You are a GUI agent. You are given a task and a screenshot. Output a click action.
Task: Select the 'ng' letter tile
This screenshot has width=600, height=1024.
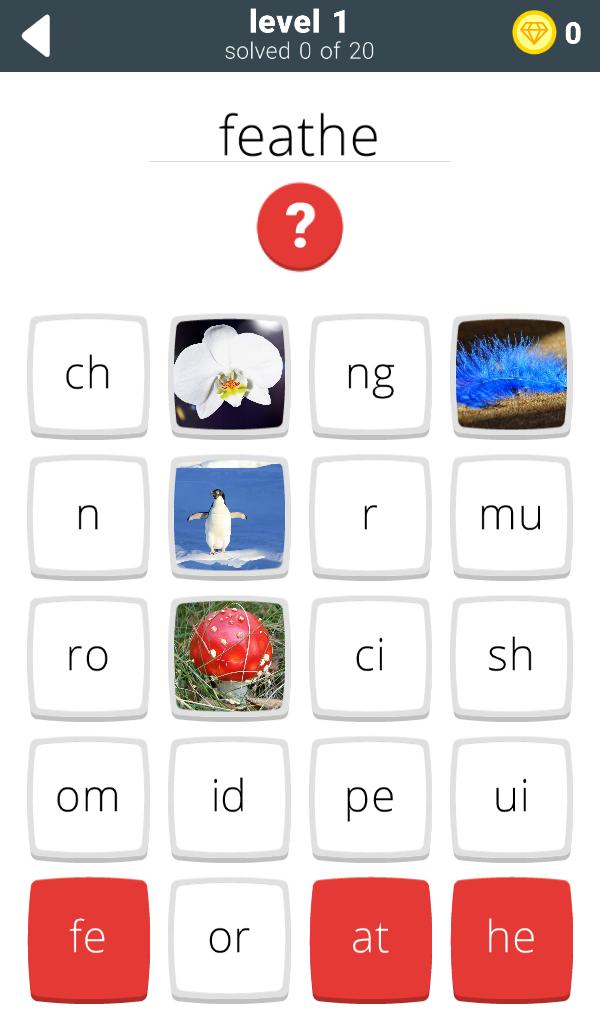[x=370, y=374]
